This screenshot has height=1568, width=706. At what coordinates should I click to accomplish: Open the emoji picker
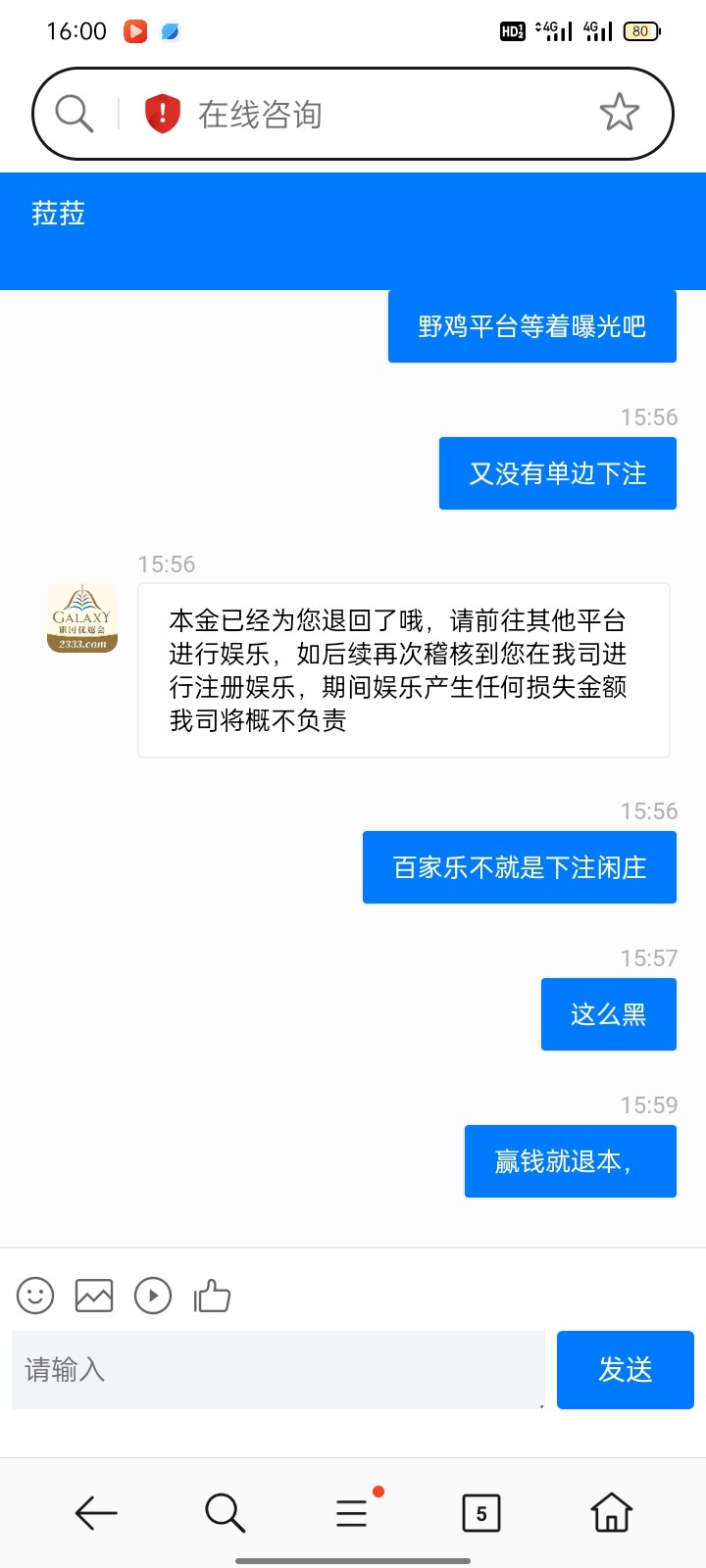[35, 1296]
